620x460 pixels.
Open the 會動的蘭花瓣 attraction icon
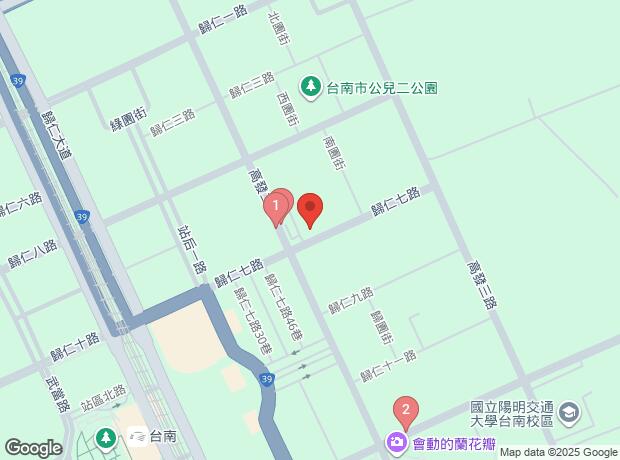point(397,443)
